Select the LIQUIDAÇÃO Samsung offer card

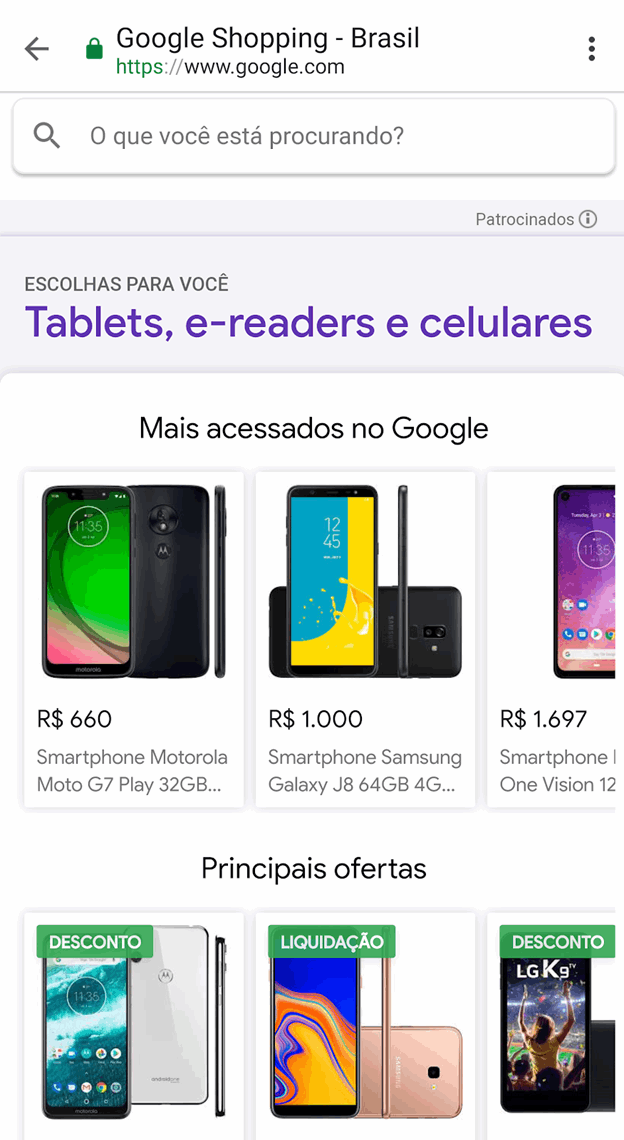click(365, 1030)
